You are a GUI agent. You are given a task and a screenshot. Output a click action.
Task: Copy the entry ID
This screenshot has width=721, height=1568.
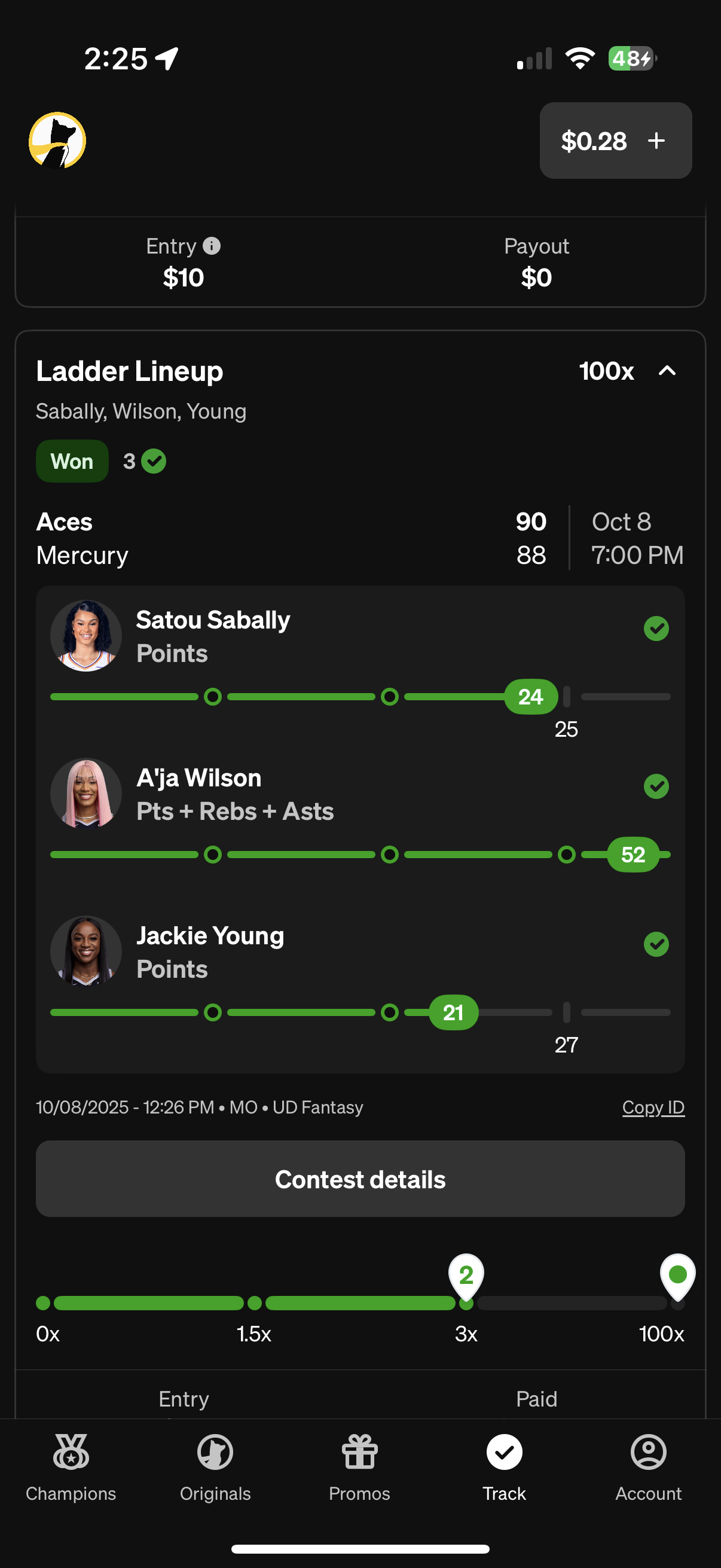(653, 1107)
